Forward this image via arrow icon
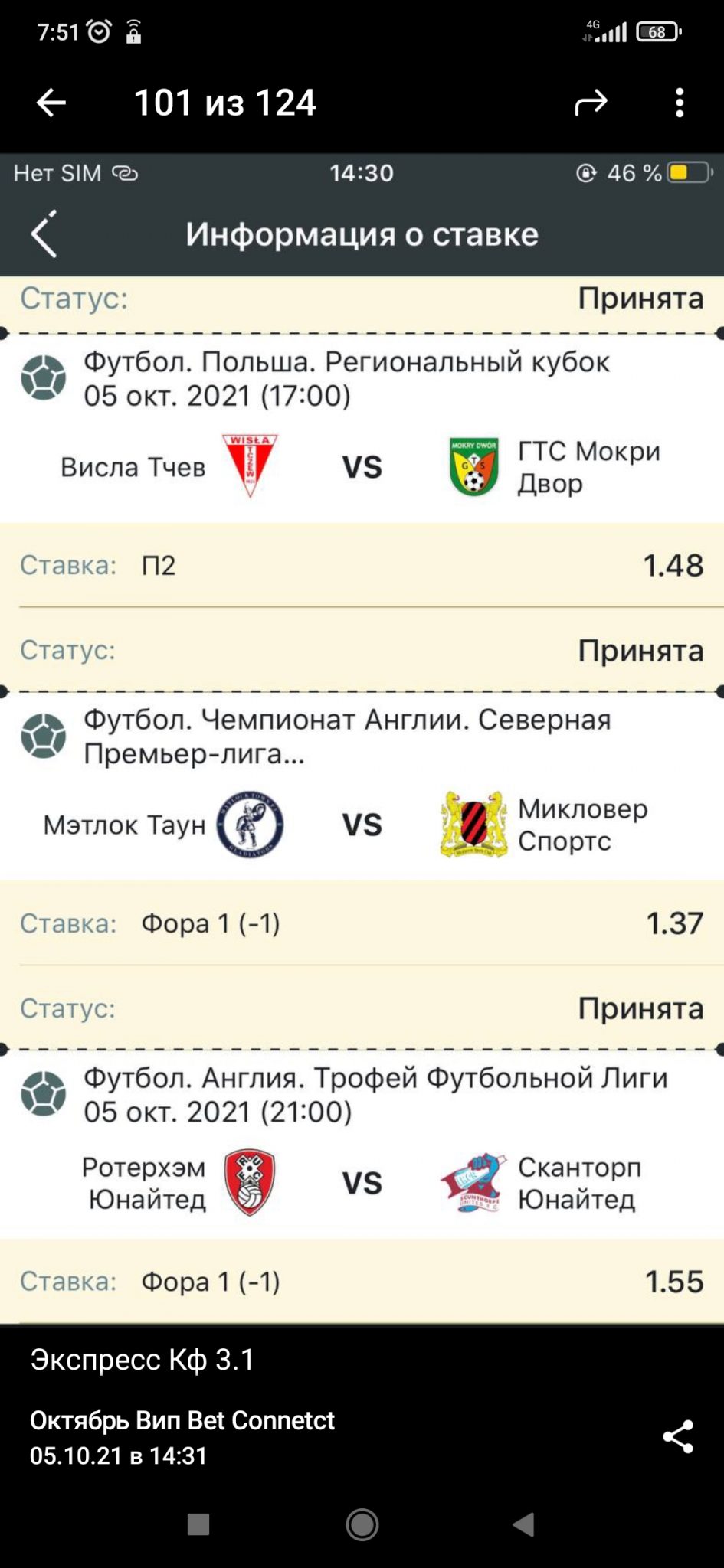724x1568 pixels. click(x=591, y=103)
